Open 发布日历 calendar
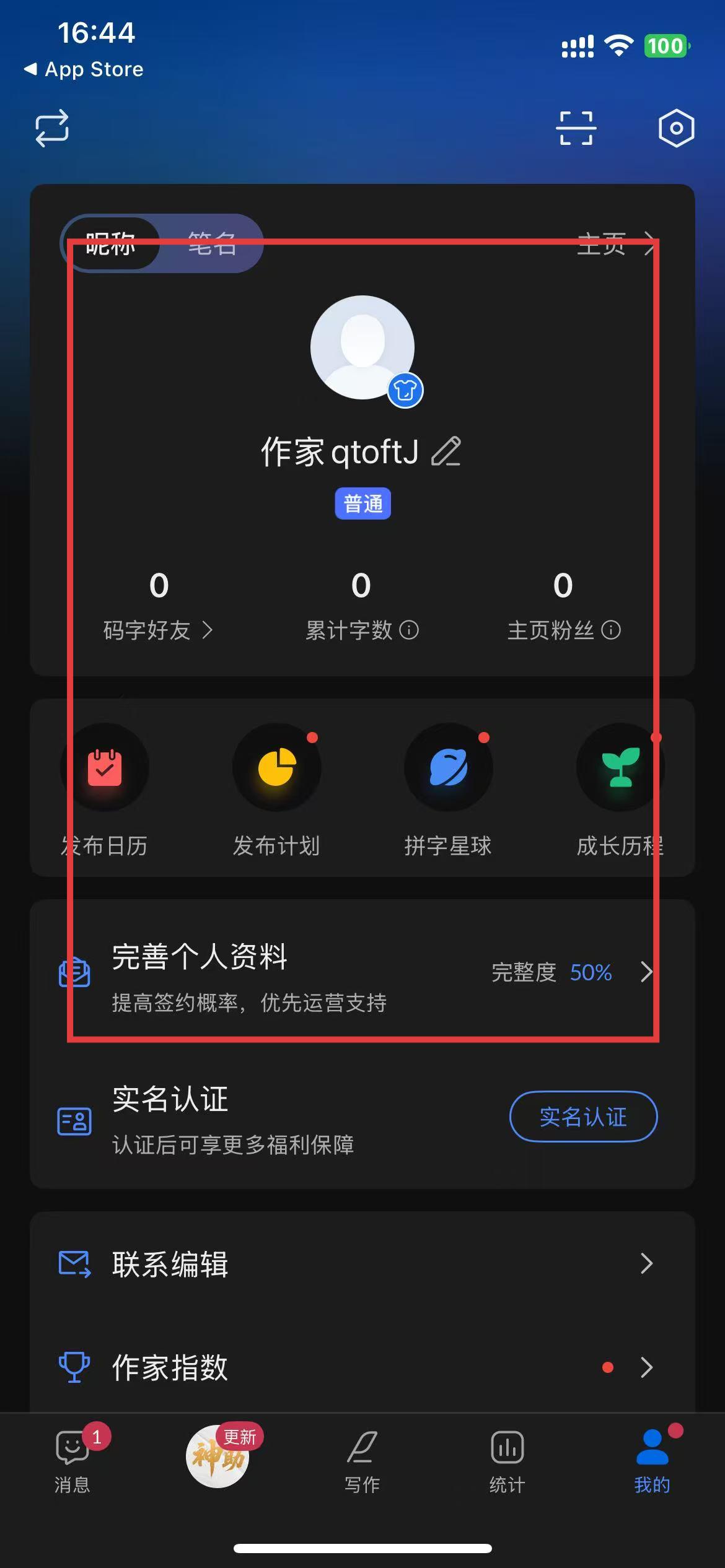Screen dimensions: 725x1568 [104, 768]
